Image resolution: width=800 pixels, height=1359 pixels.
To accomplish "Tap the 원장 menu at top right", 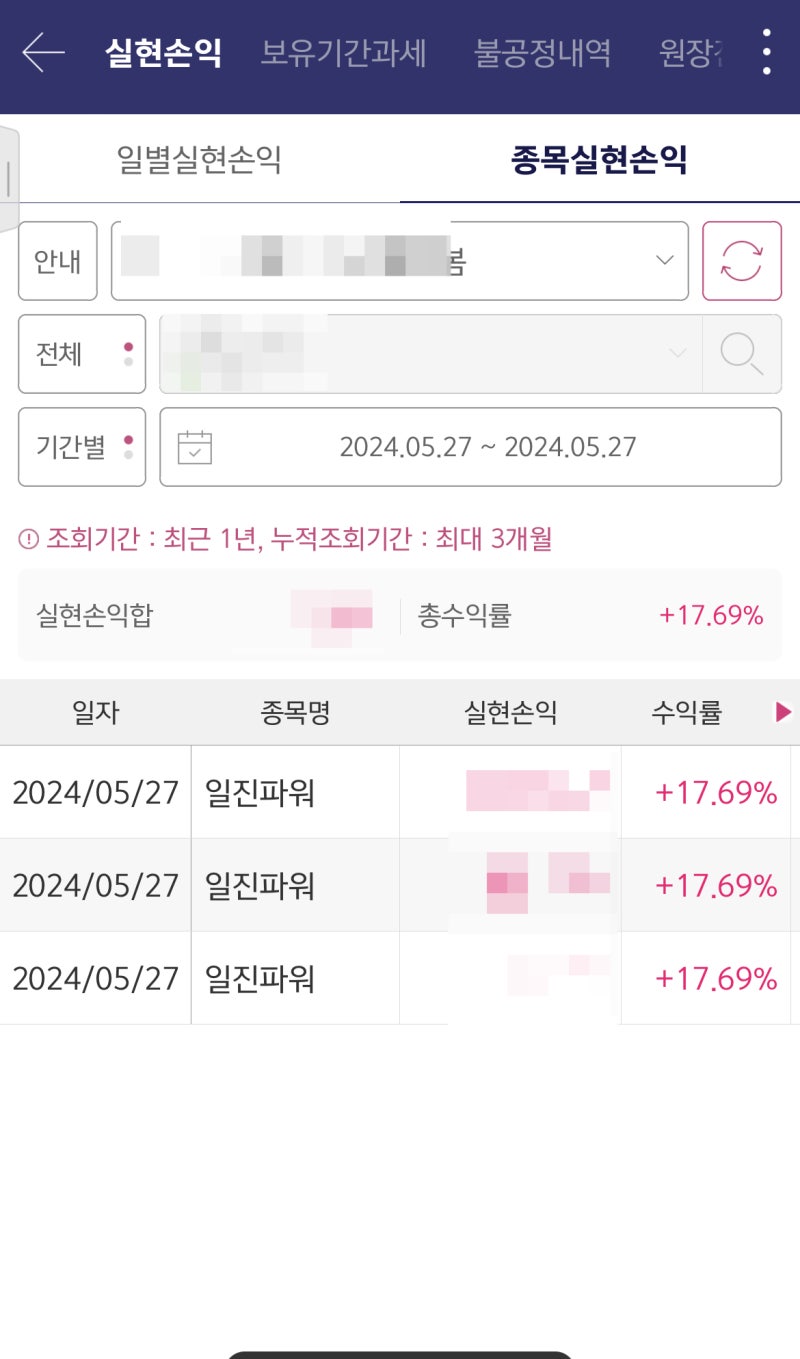I will coord(690,55).
